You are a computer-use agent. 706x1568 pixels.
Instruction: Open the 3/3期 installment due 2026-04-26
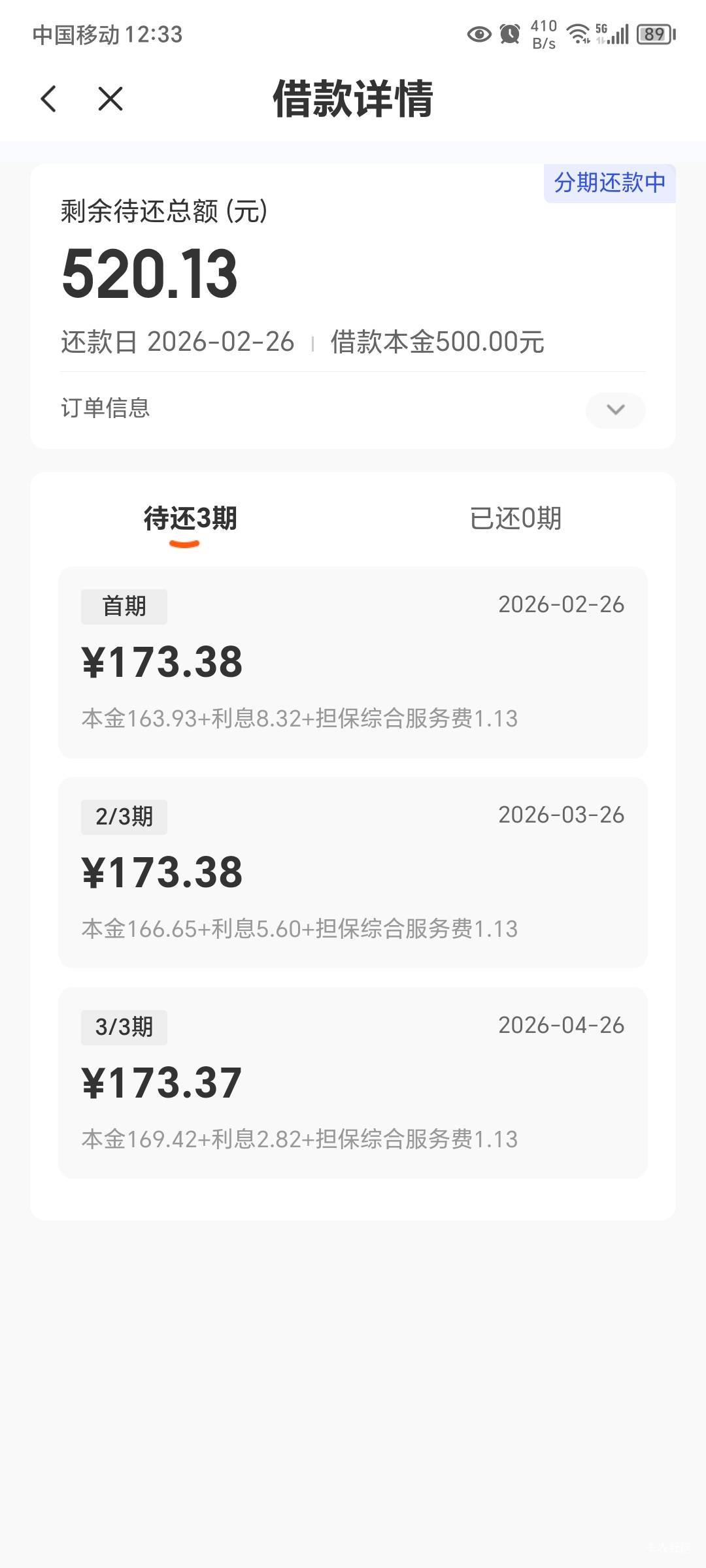click(x=353, y=1083)
